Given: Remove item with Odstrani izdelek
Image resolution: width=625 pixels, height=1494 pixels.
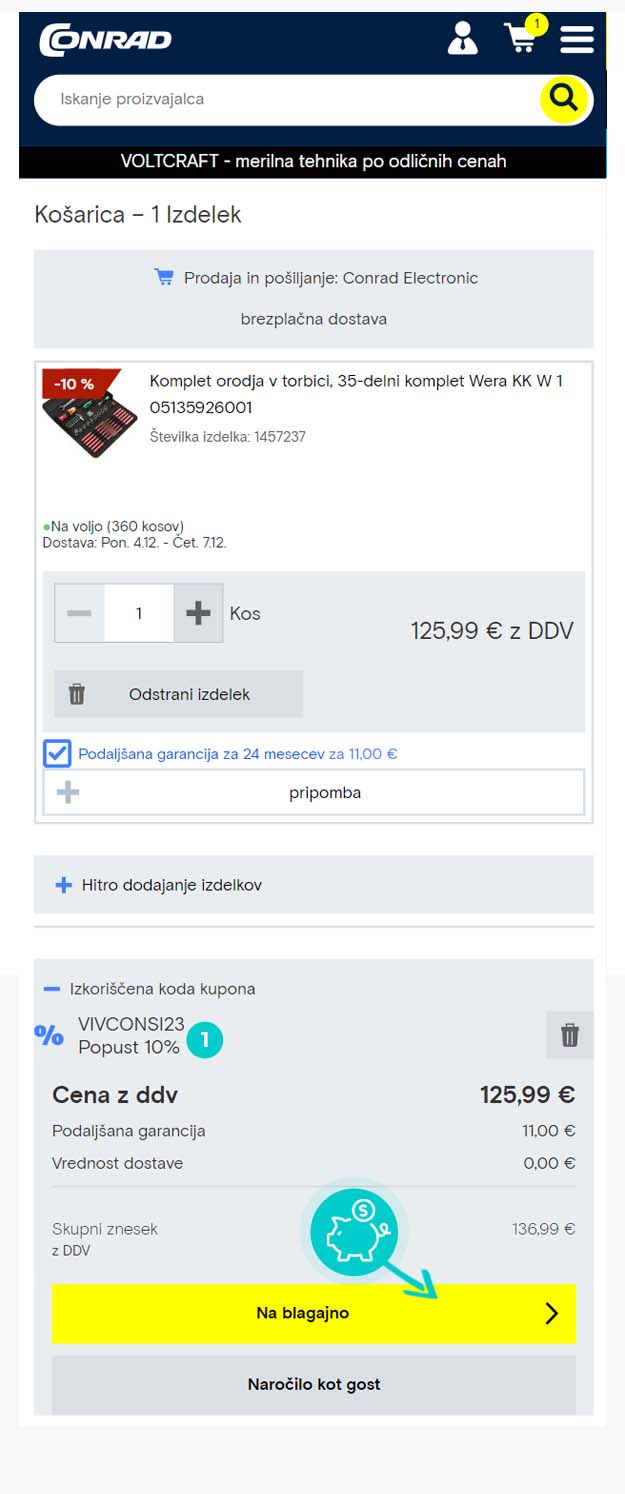Looking at the screenshot, I should [x=178, y=694].
